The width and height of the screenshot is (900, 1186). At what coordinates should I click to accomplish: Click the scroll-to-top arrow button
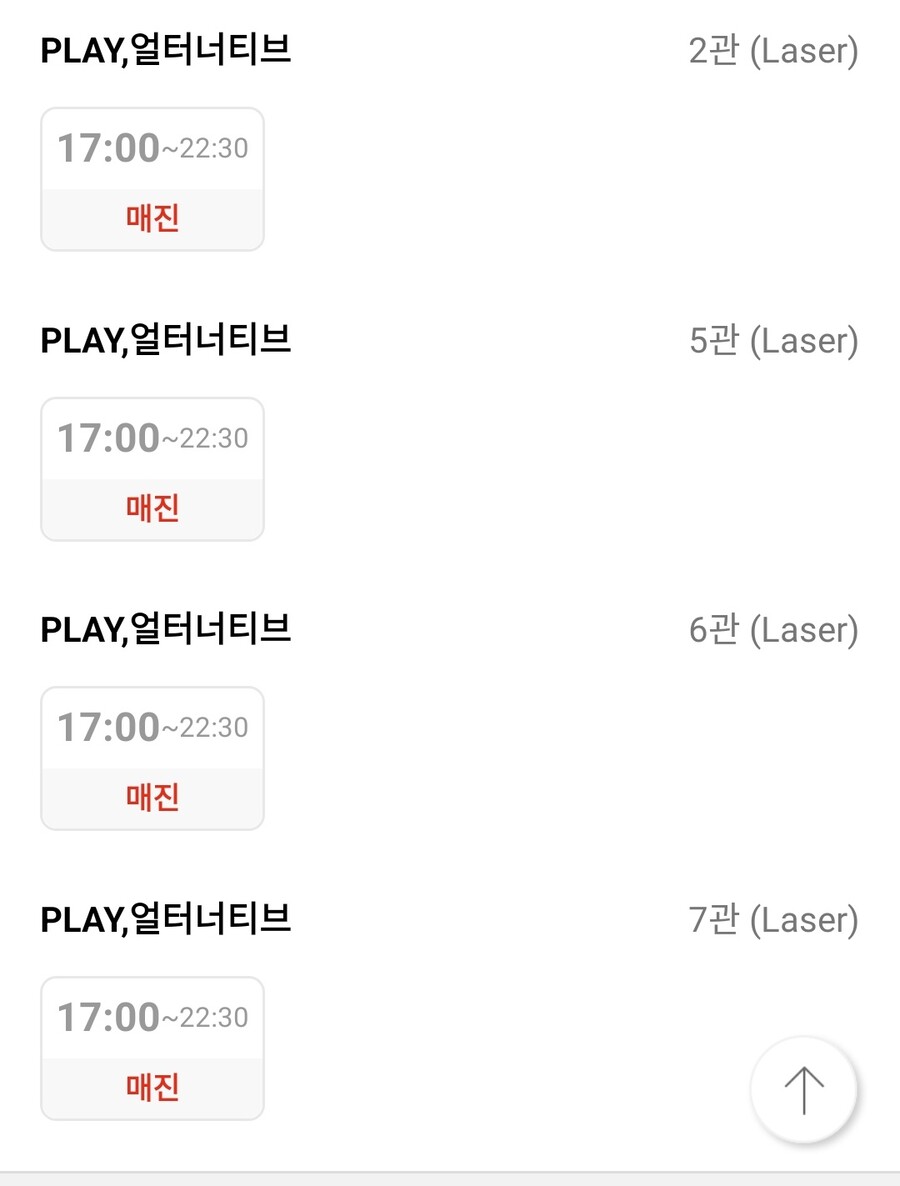804,1090
